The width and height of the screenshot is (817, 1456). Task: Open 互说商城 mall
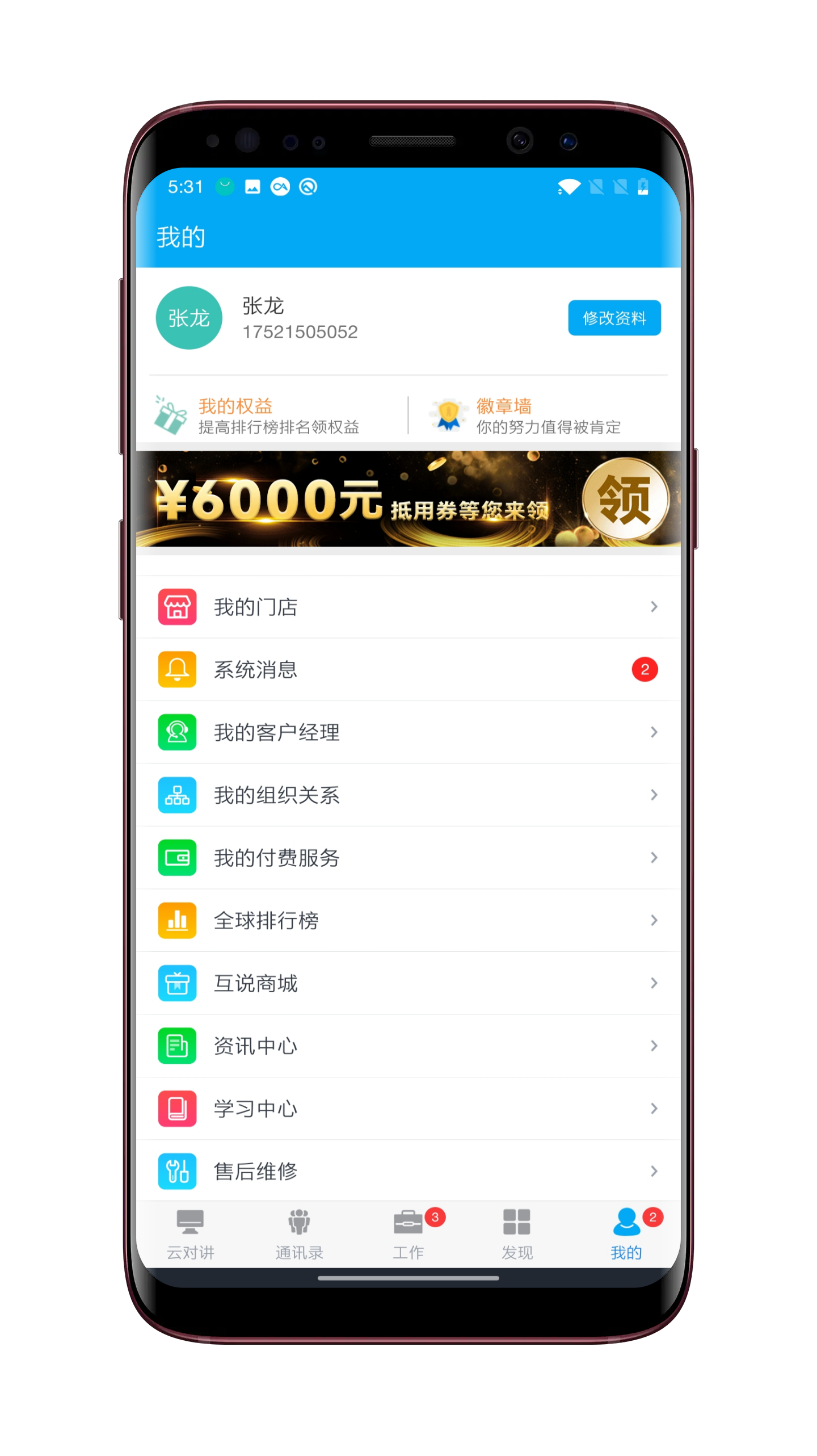tap(407, 983)
